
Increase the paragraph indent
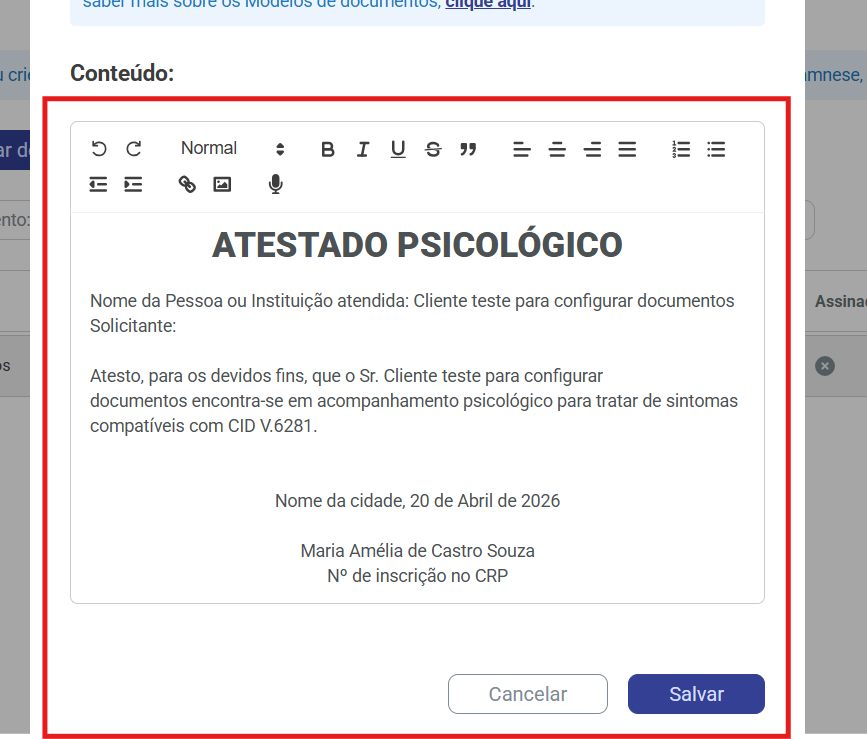click(x=133, y=184)
